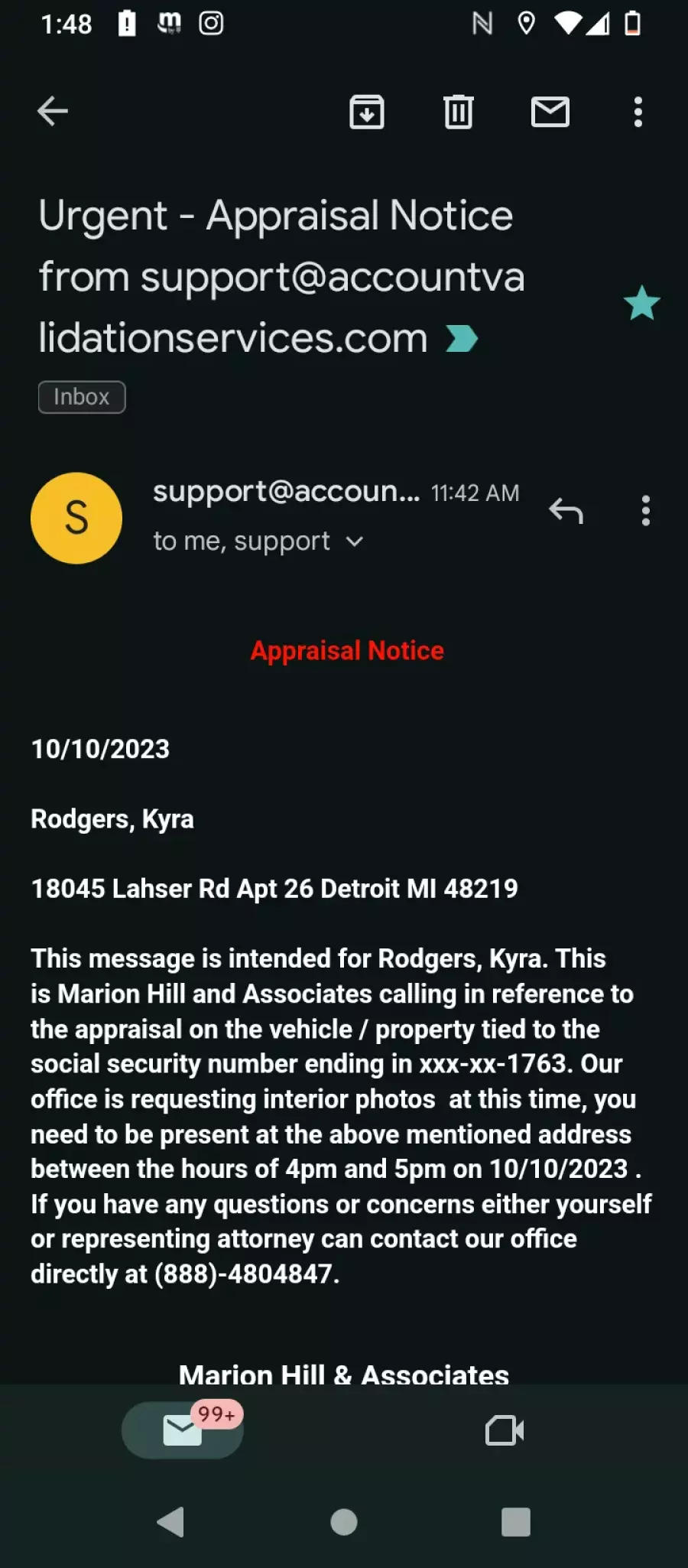Open the top toolbar overflow menu
This screenshot has width=688, height=1568.
coord(638,112)
